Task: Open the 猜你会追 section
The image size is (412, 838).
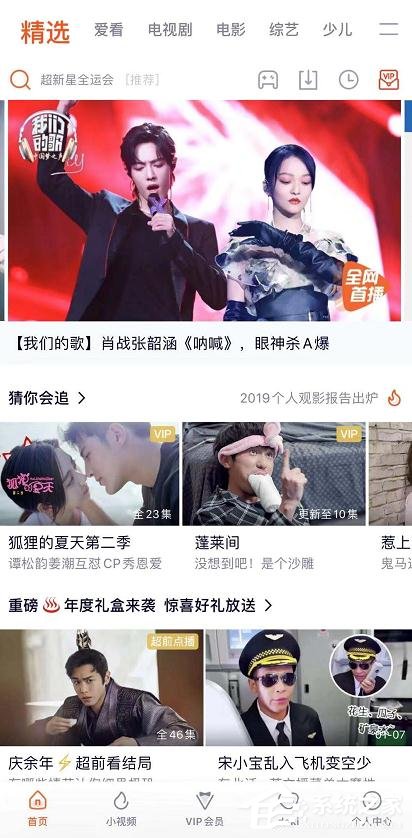Action: point(47,398)
